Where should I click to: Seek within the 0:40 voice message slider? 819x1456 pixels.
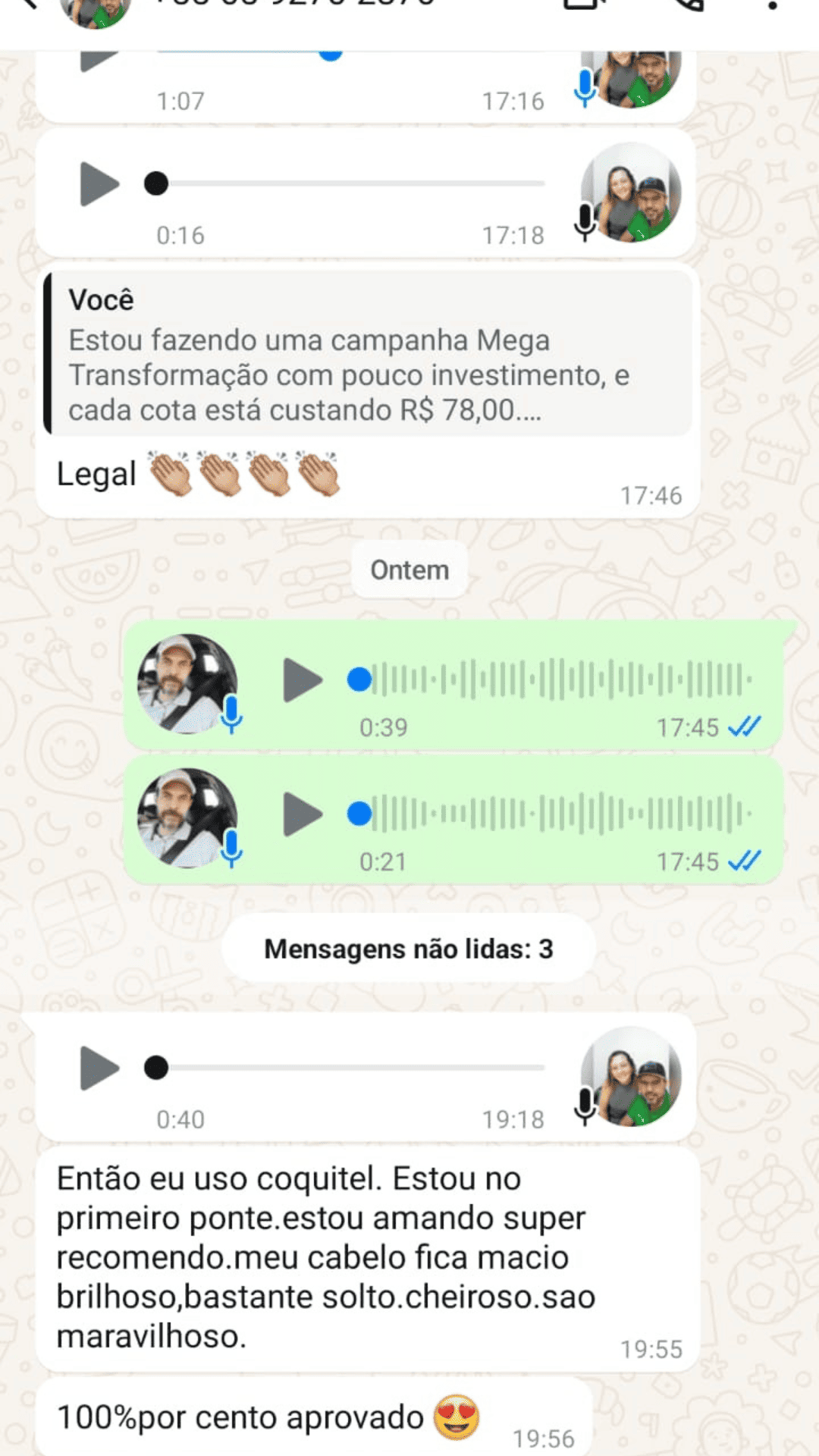coord(349,1068)
